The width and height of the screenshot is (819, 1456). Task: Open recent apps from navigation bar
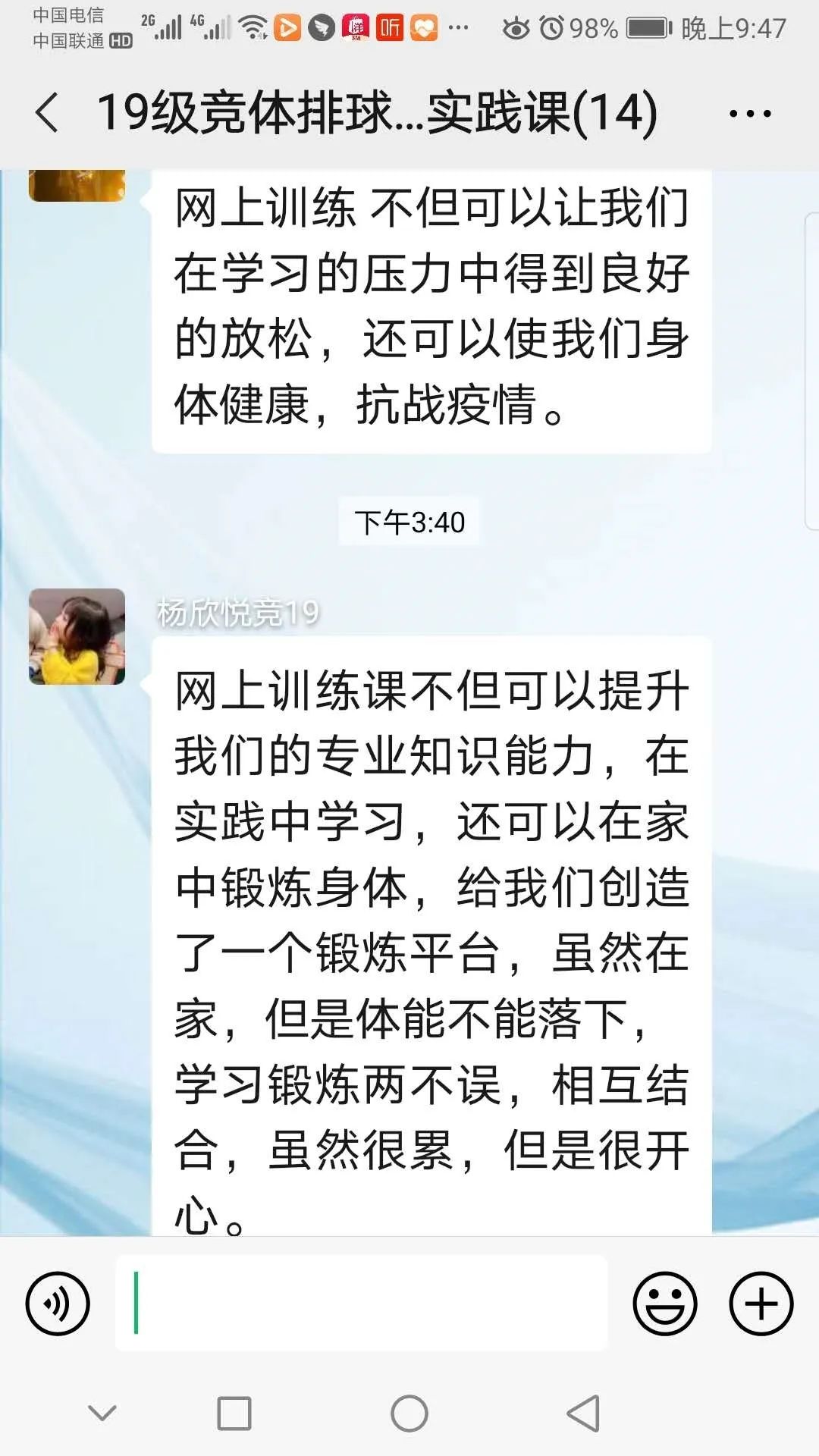point(234,1414)
